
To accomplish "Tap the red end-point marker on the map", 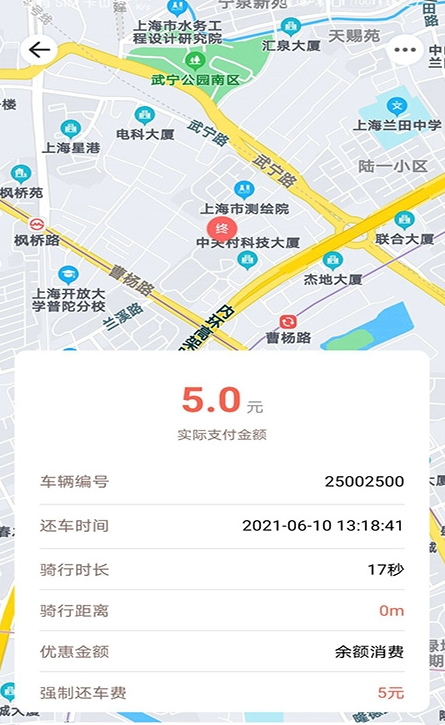I will pyautogui.click(x=222, y=228).
